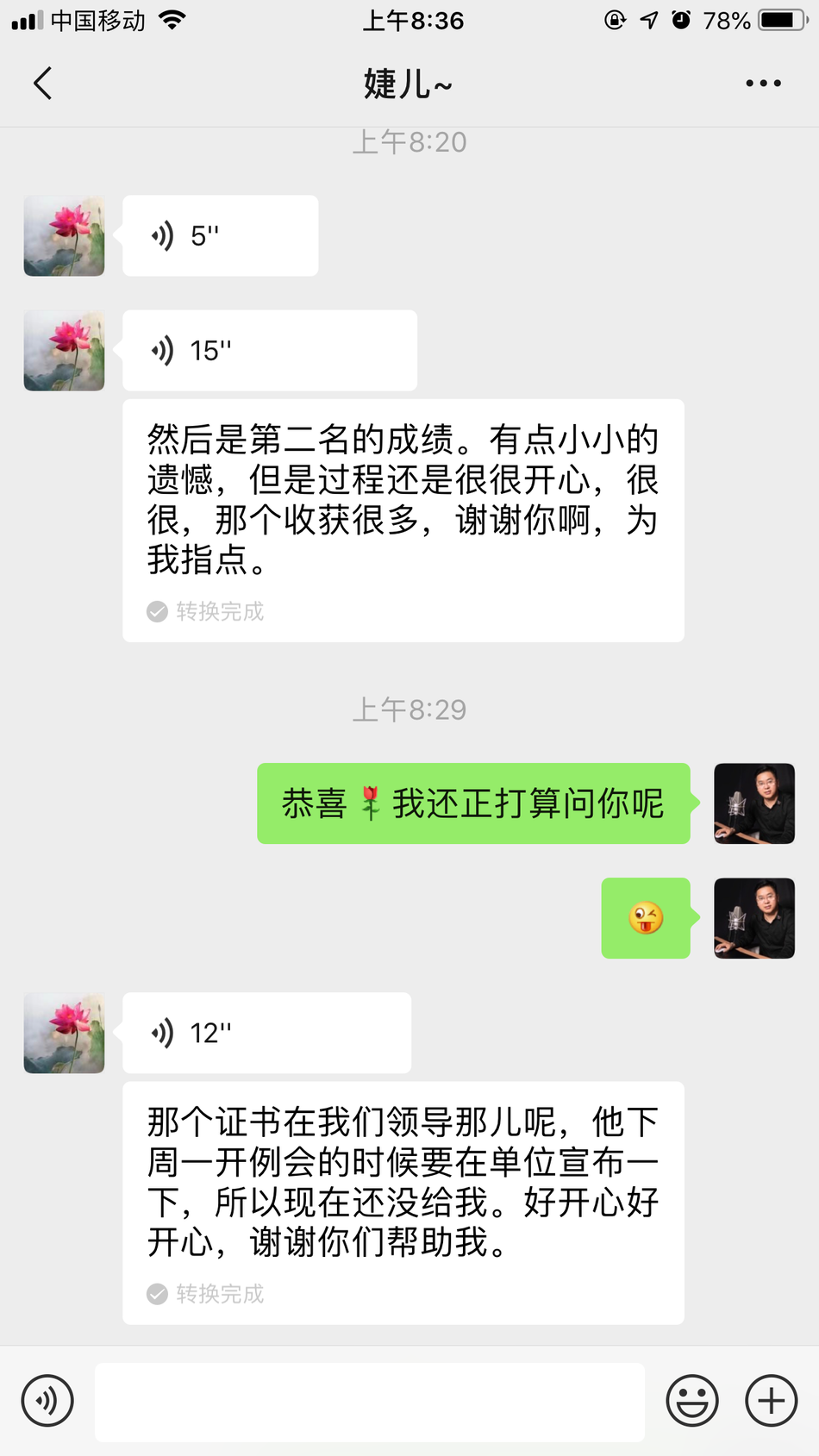This screenshot has width=819, height=1456.
Task: Switch to voice input mode
Action: click(x=47, y=1401)
